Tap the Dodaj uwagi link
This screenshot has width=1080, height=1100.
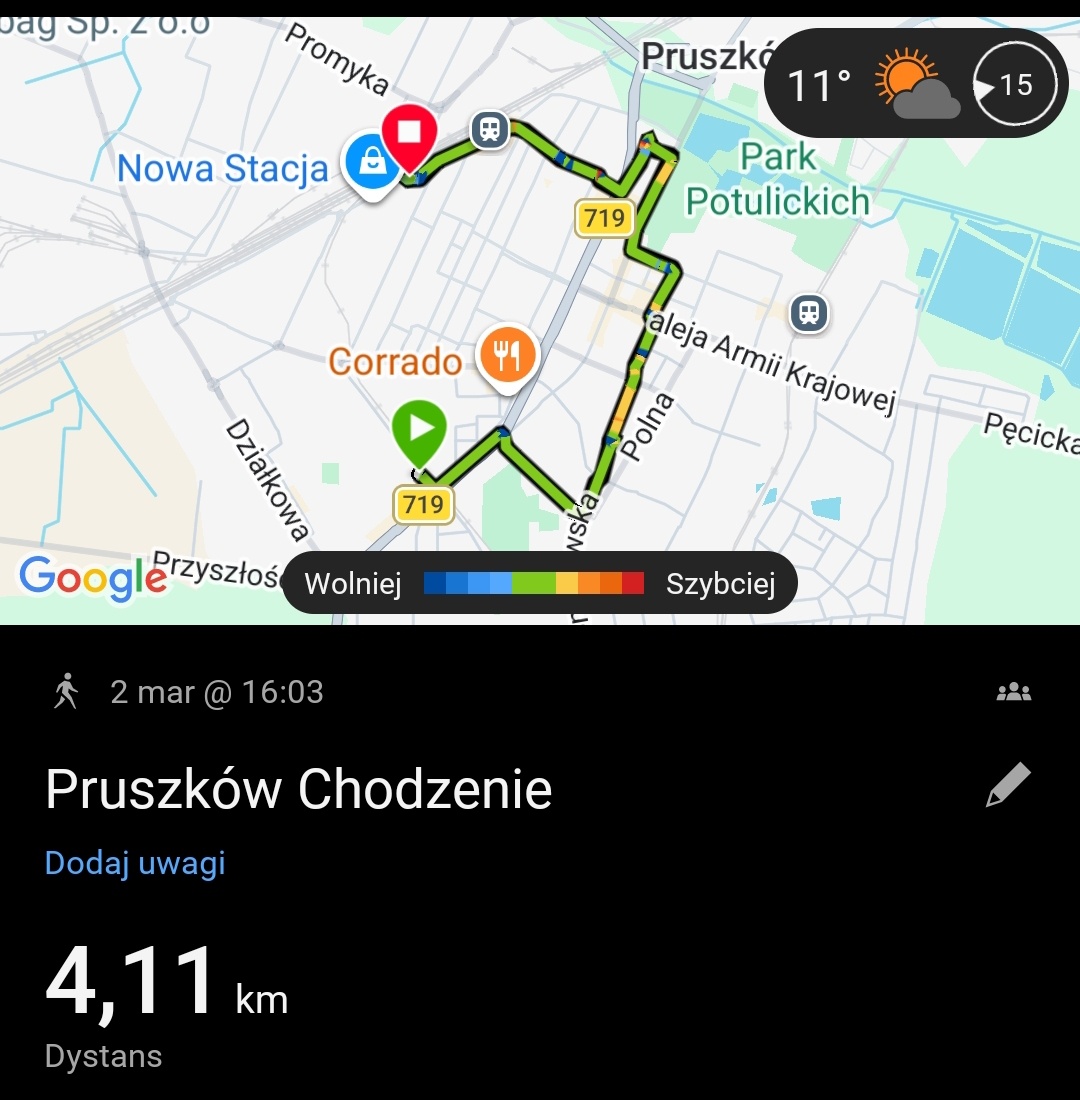pos(135,863)
